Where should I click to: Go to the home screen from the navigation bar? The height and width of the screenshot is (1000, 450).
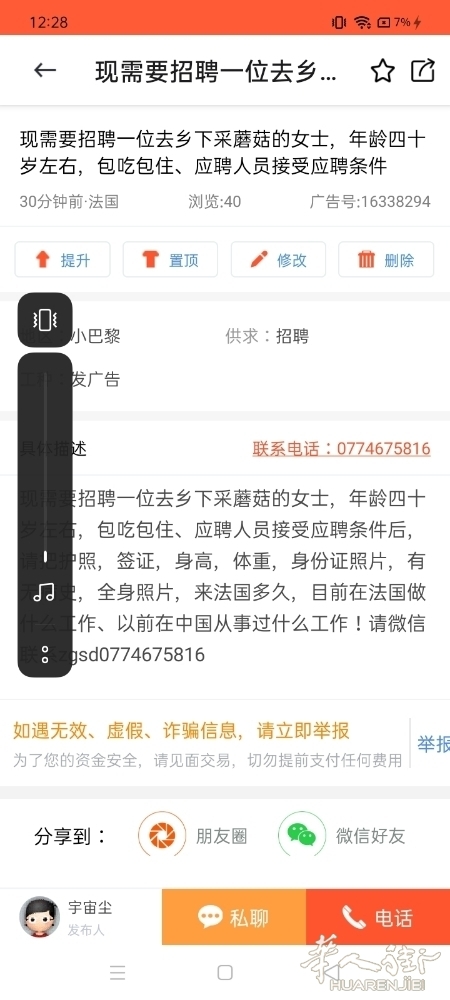225,973
